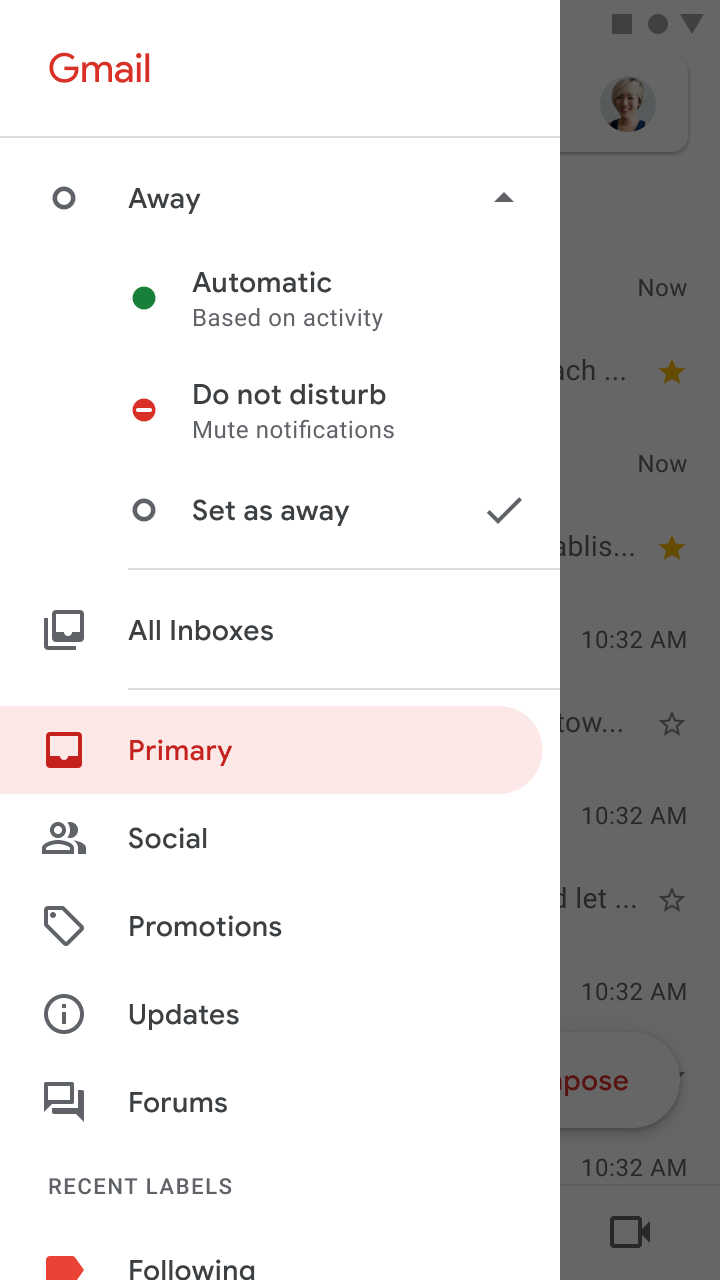The height and width of the screenshot is (1280, 720).
Task: Click the Gmail logo
Action: (99, 69)
